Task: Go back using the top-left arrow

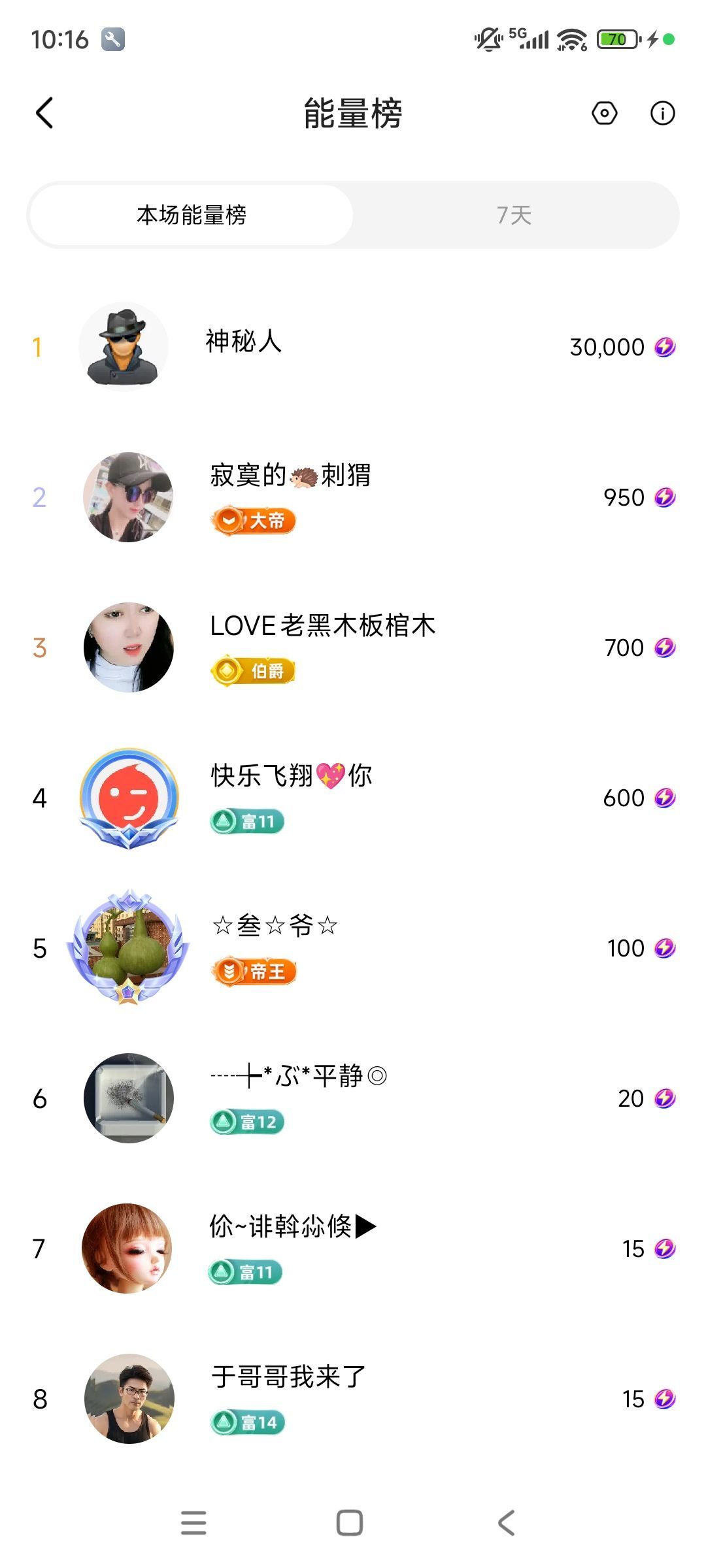Action: tap(44, 113)
